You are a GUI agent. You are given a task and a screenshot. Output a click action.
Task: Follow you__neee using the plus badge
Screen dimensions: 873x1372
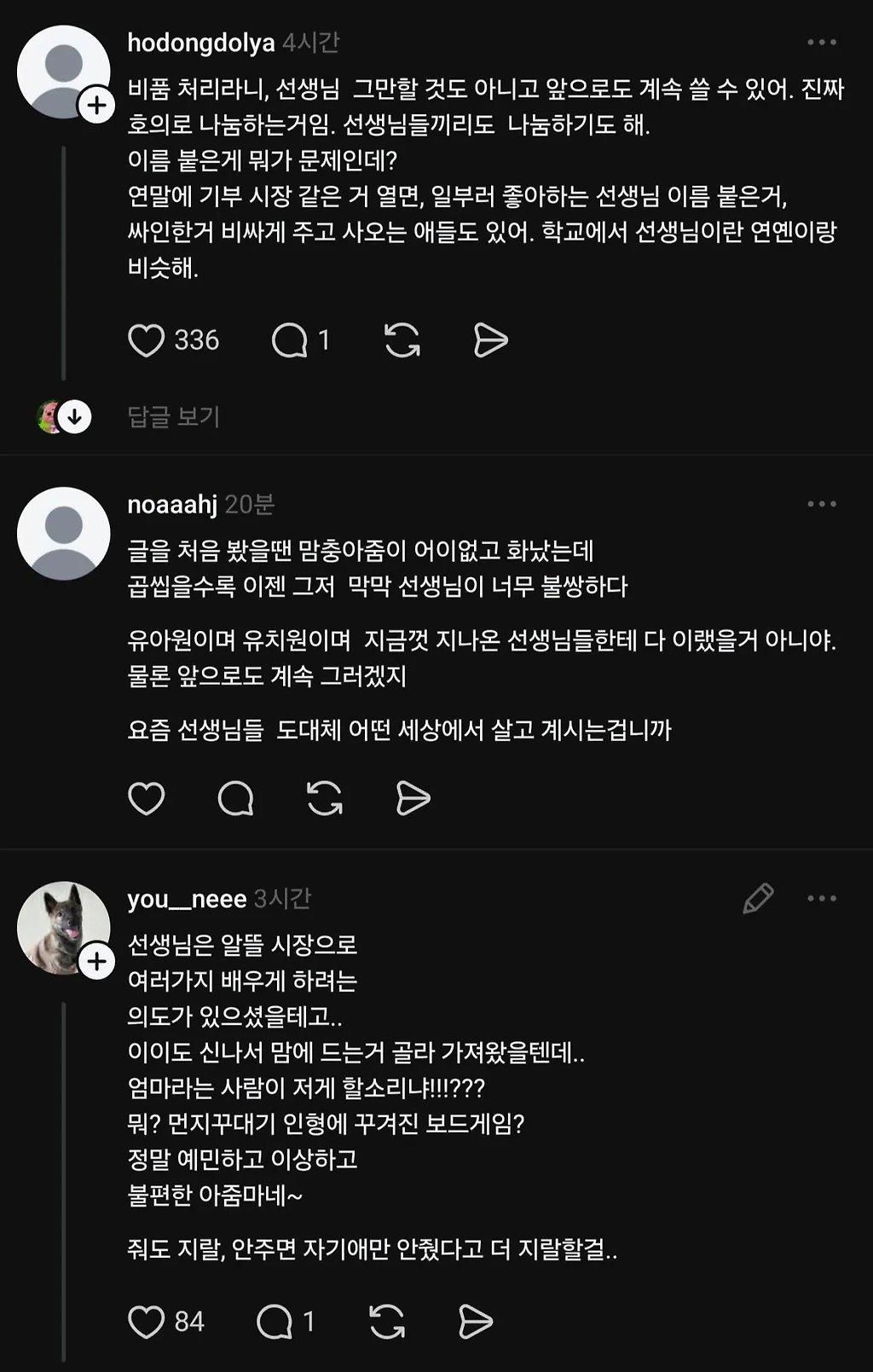(x=97, y=961)
